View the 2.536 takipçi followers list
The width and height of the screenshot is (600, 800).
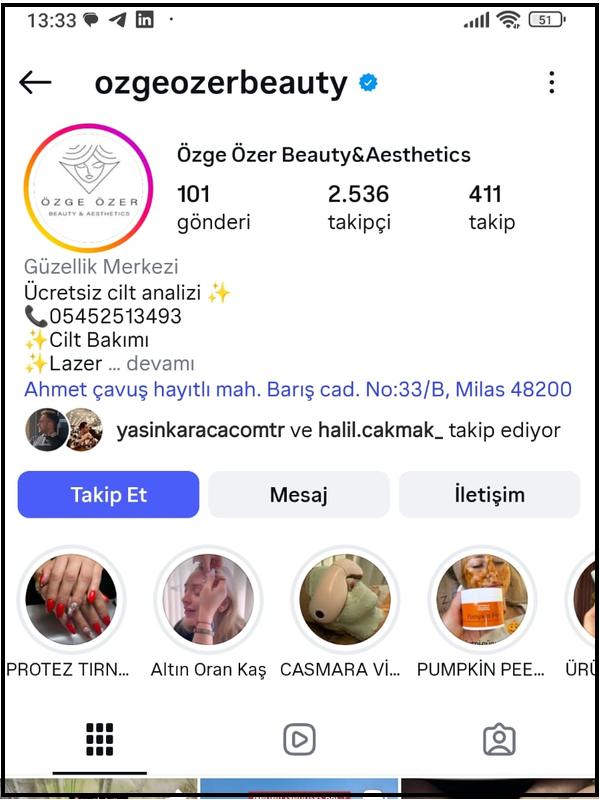(x=359, y=207)
